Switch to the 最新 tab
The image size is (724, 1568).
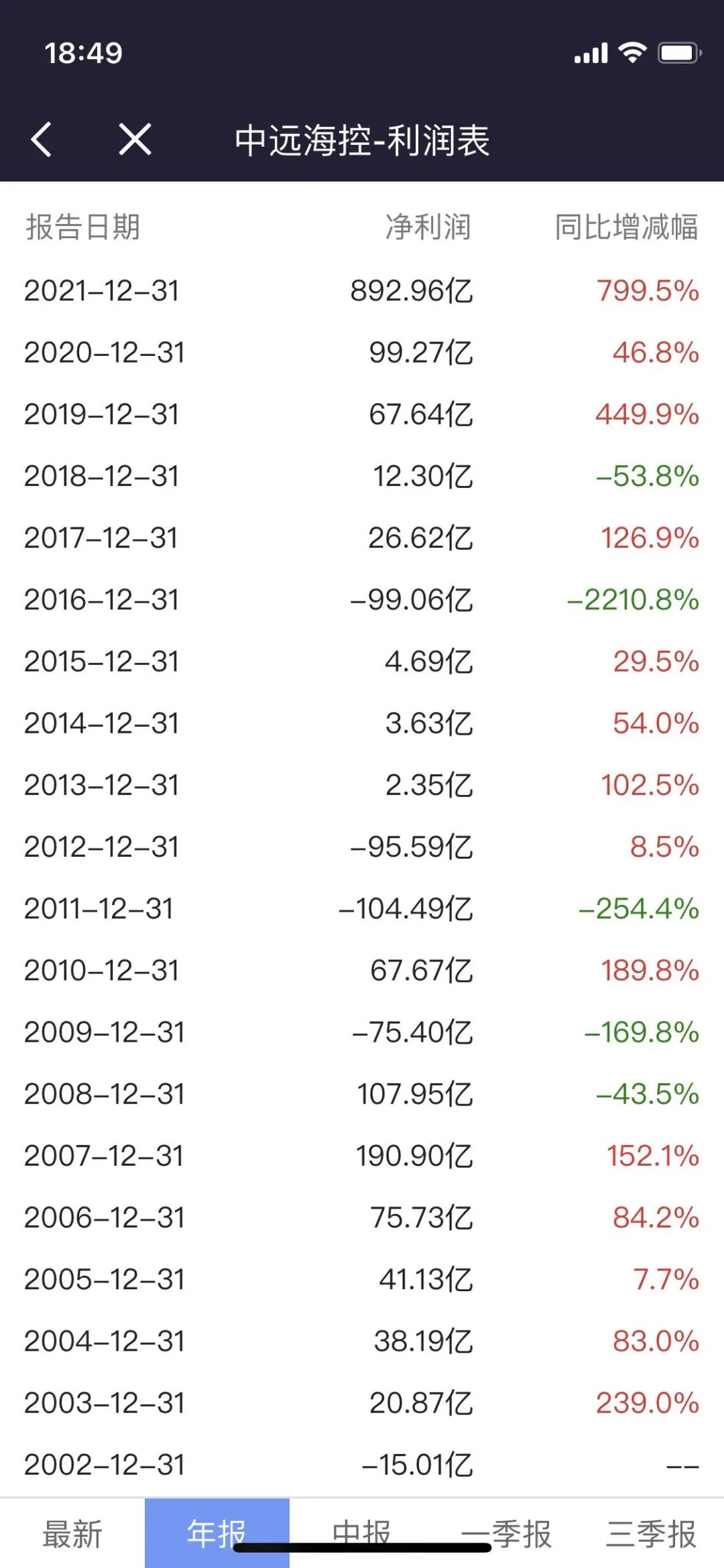click(x=72, y=1533)
